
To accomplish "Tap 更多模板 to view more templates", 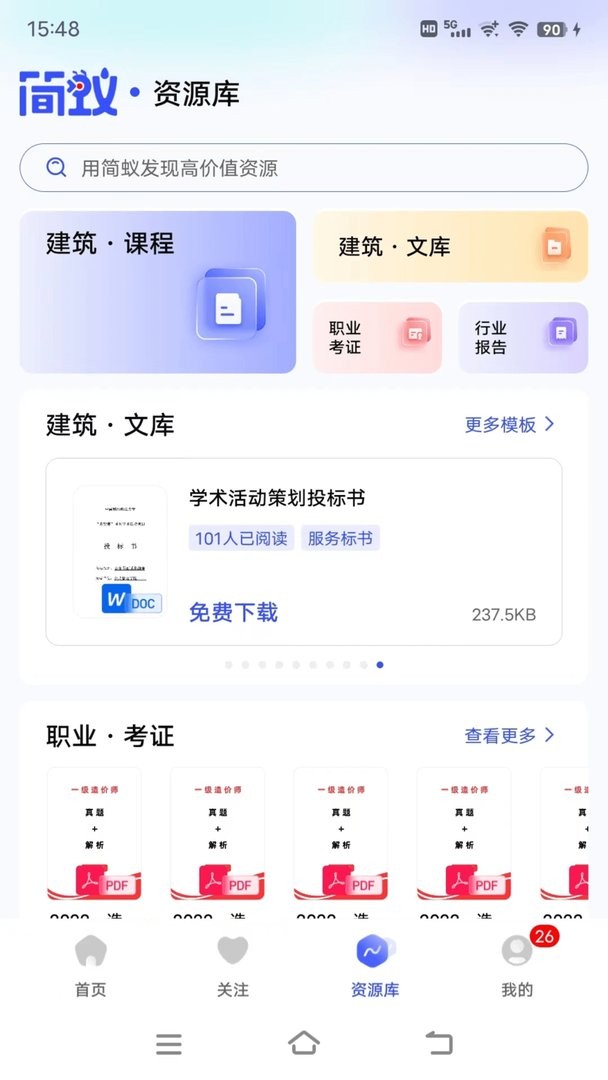I will click(x=509, y=425).
